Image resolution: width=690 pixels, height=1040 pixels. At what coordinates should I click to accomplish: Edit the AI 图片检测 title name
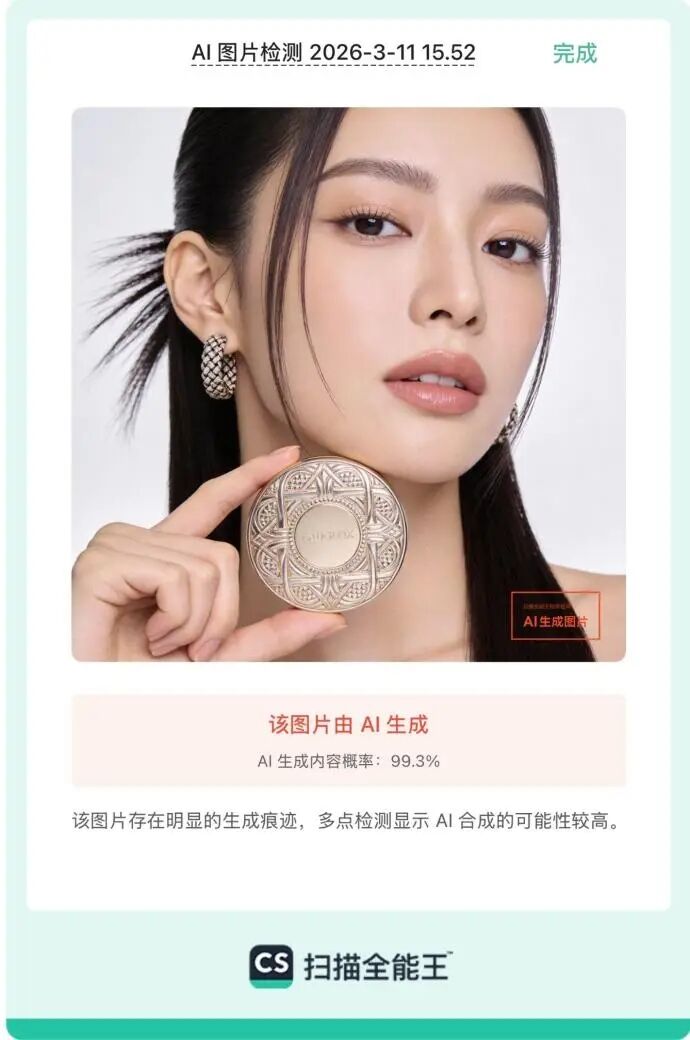click(333, 53)
